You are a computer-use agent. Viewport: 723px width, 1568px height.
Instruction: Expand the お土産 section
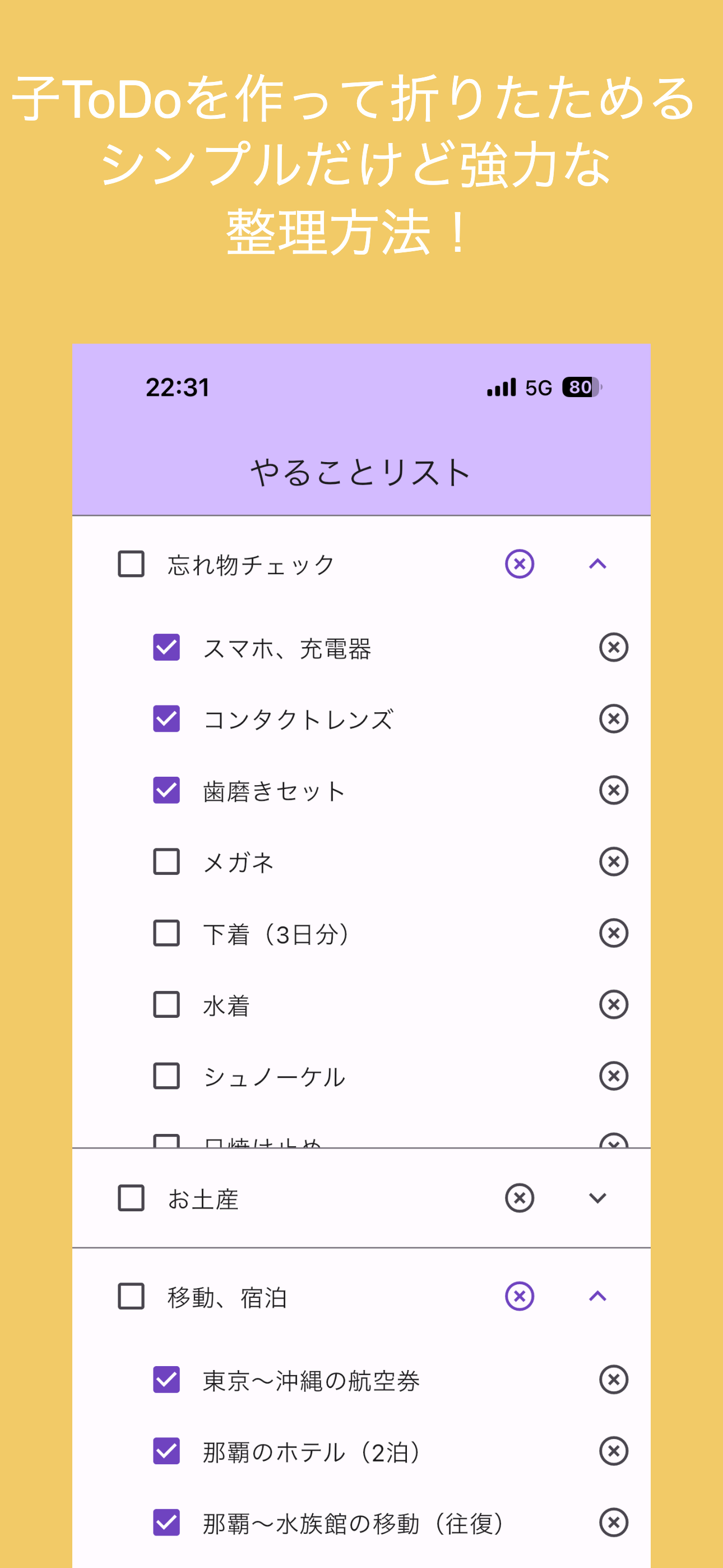[x=598, y=1198]
